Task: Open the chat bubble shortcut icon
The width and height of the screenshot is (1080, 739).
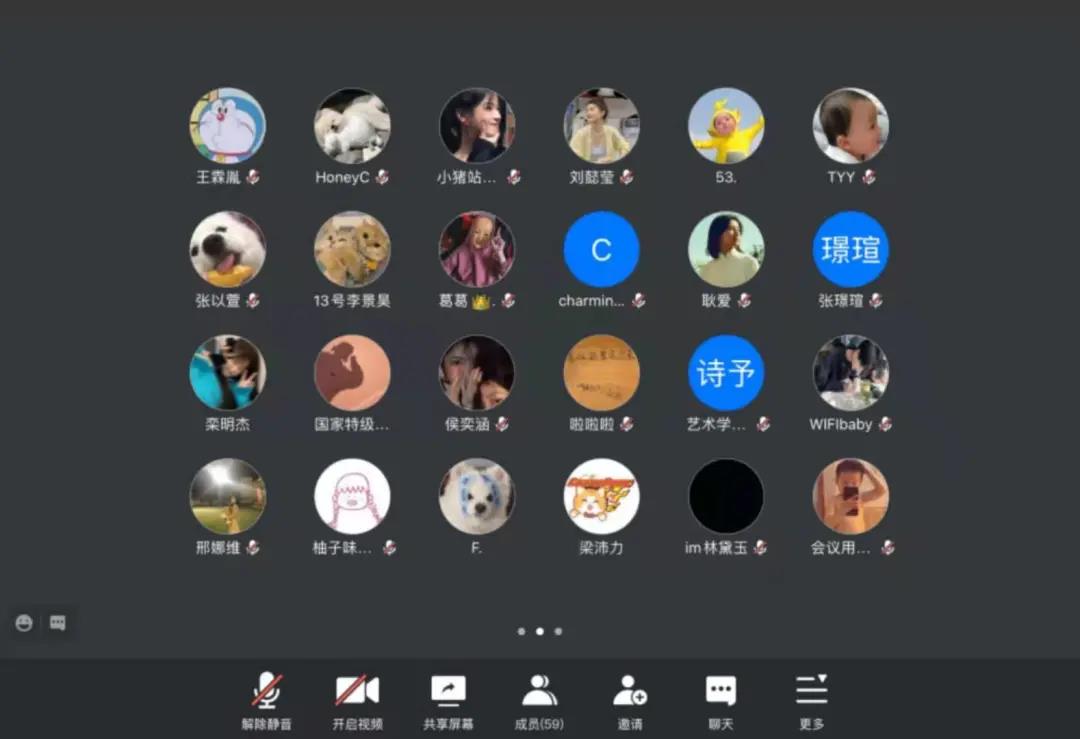Action: tap(58, 623)
